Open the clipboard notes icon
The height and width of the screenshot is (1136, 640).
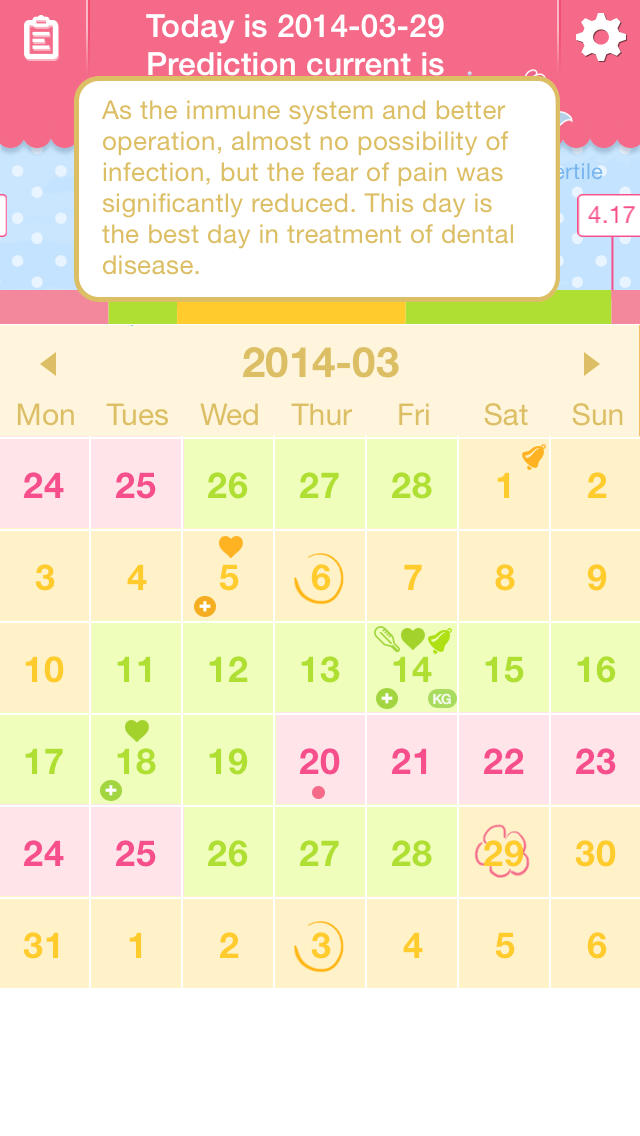(41, 38)
